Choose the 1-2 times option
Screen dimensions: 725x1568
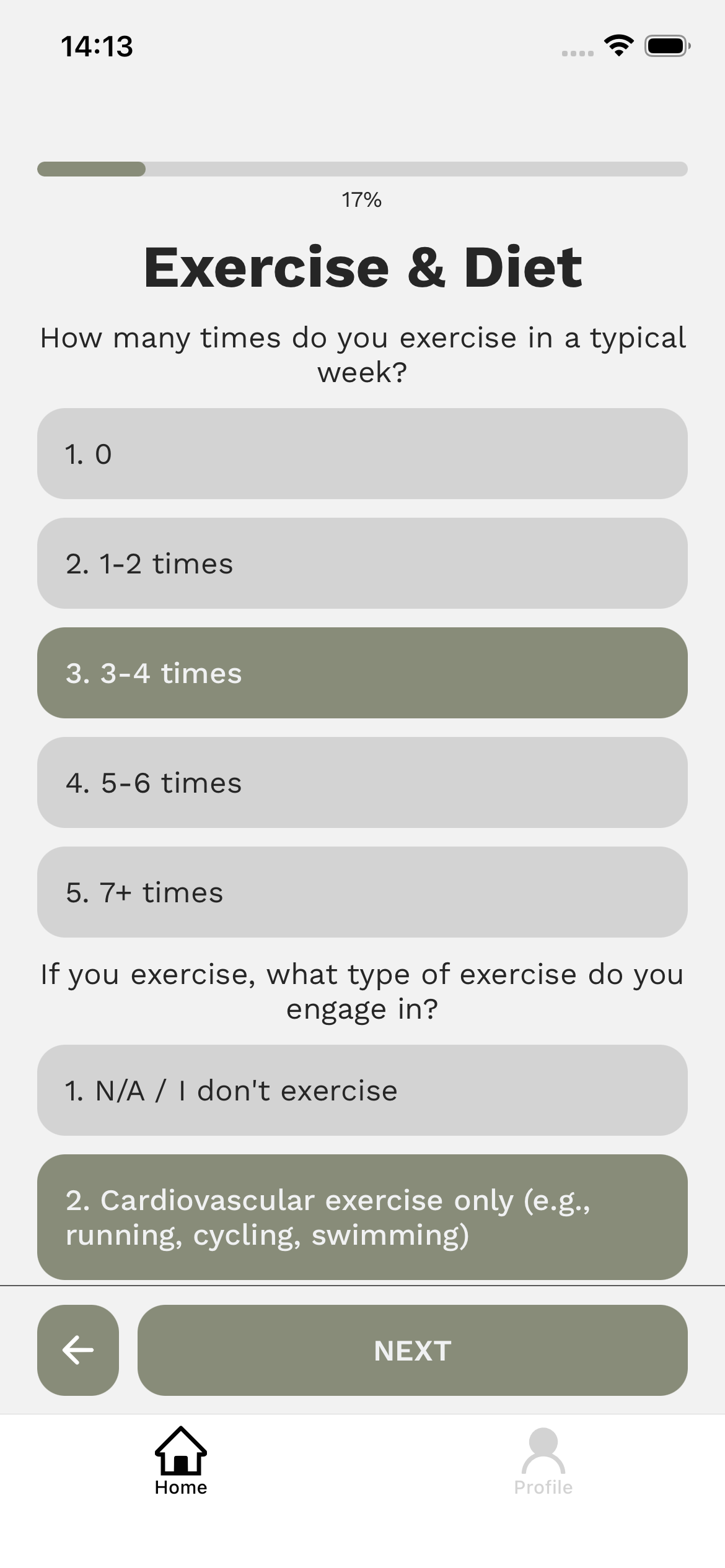coord(362,563)
